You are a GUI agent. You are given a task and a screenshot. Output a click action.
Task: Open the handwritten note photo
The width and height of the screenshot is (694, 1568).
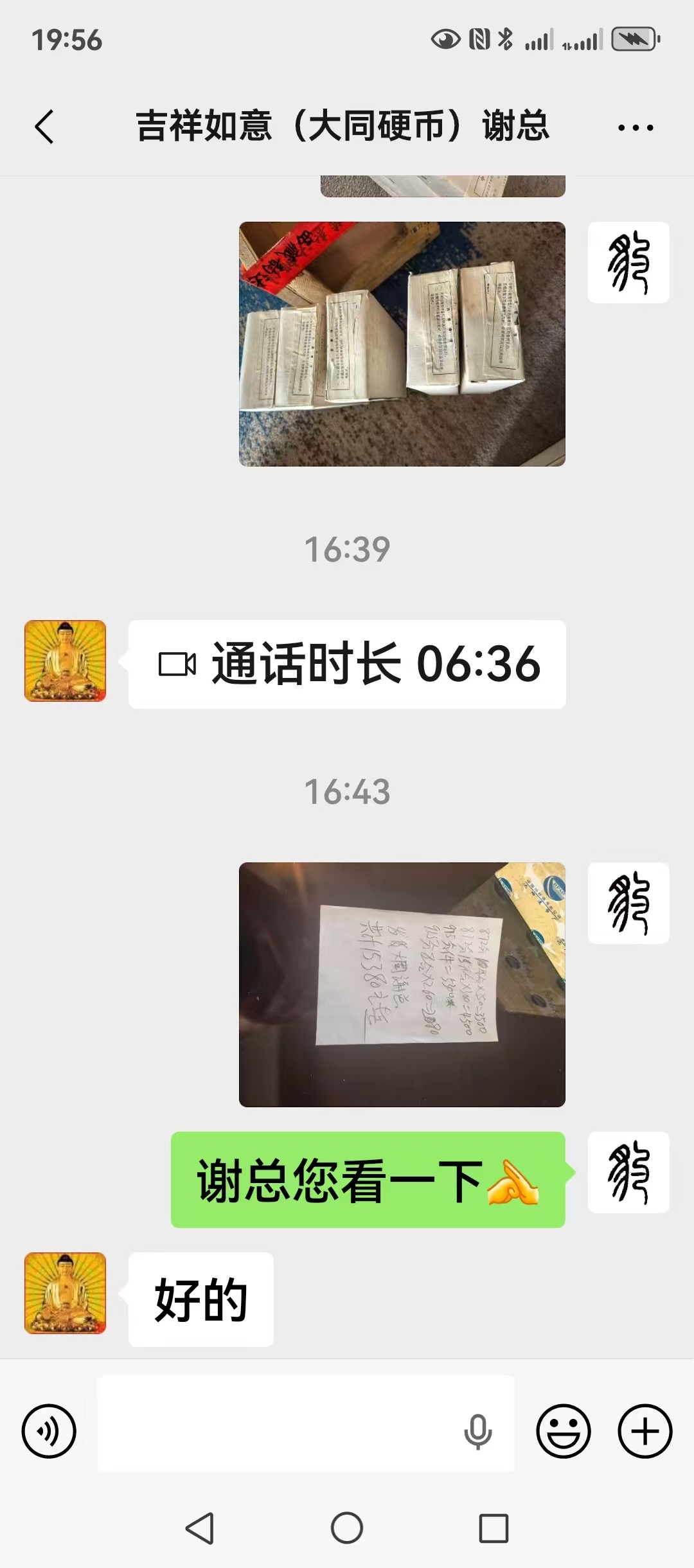[402, 984]
